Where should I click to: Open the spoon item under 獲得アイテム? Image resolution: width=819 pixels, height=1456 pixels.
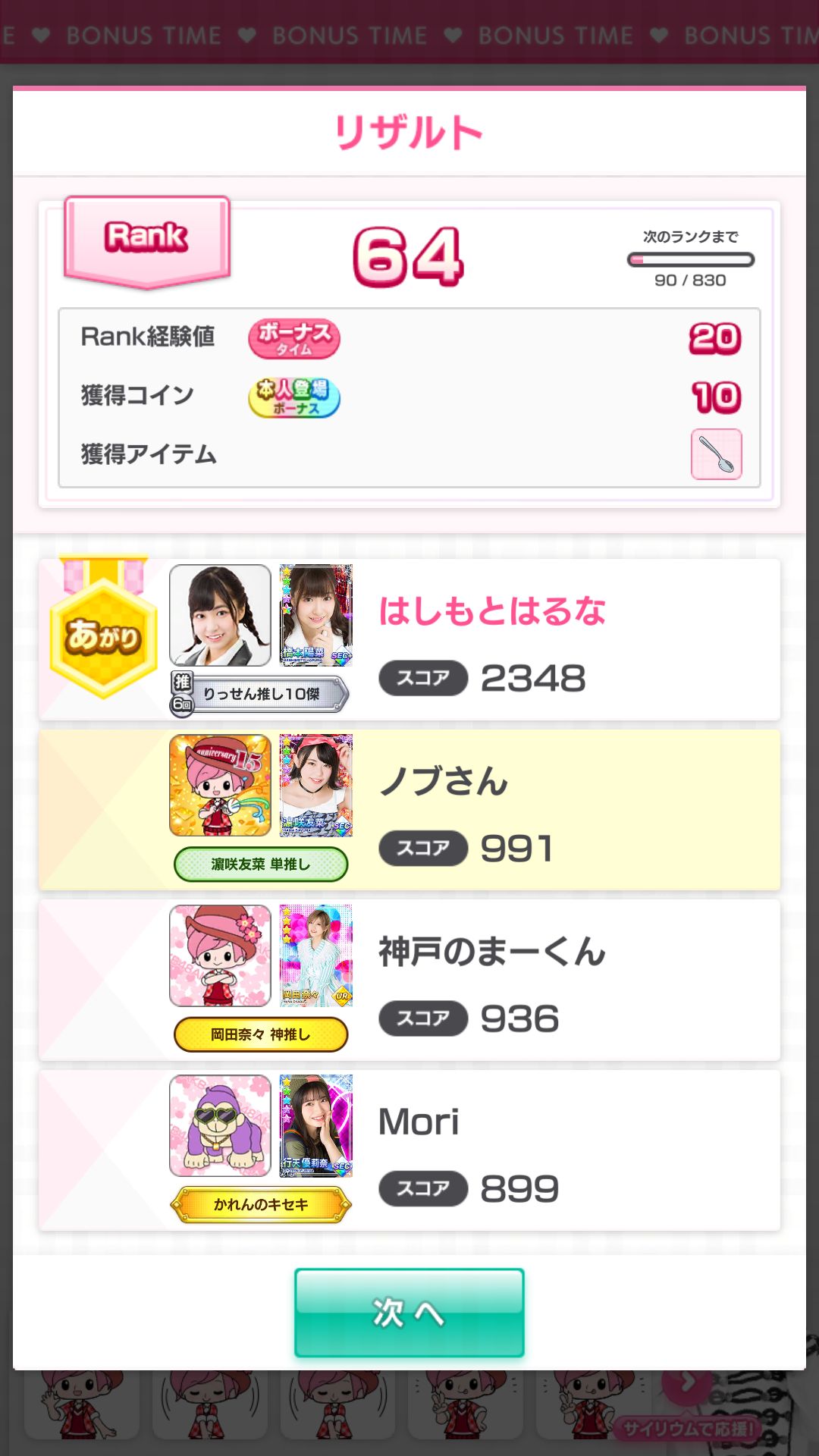(716, 454)
